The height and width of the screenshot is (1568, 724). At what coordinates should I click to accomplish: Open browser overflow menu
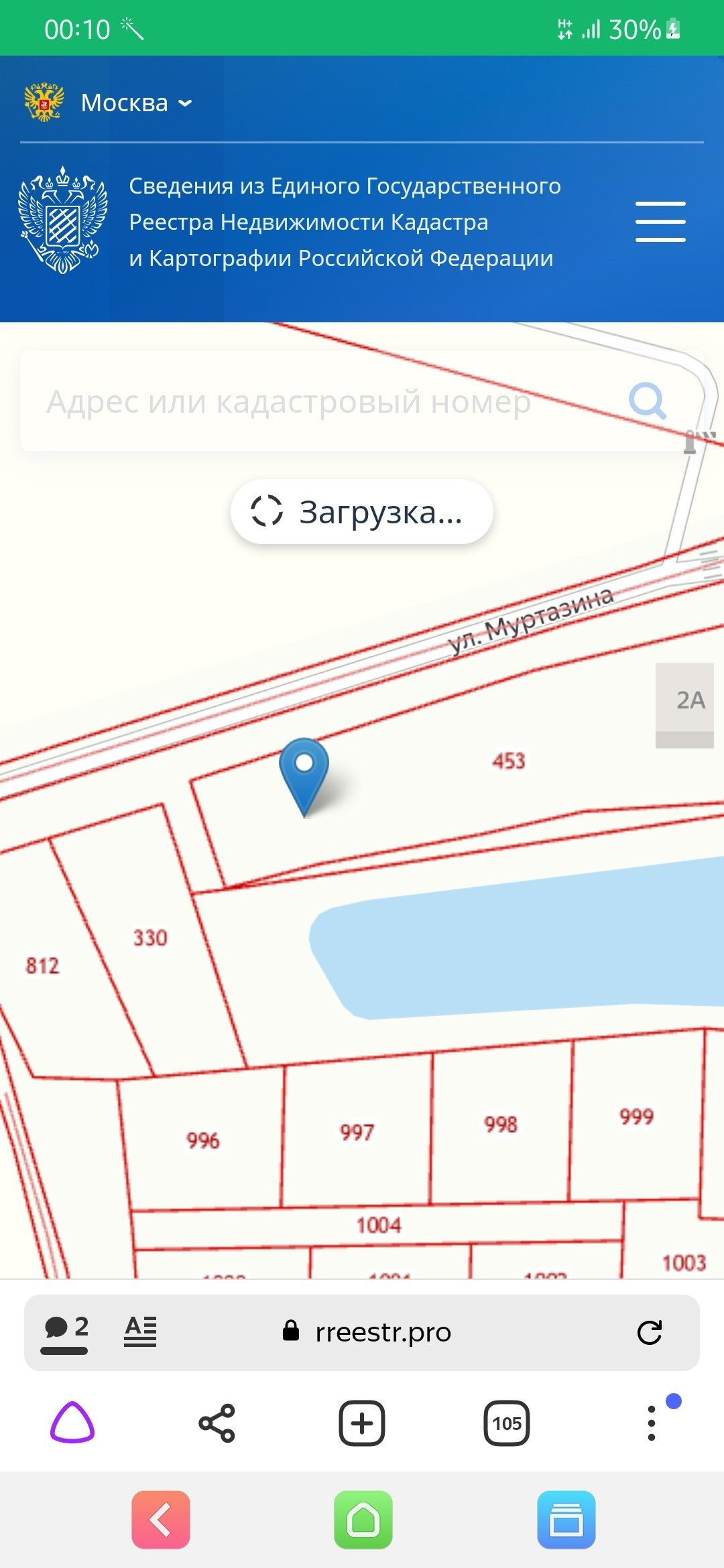[x=652, y=1423]
